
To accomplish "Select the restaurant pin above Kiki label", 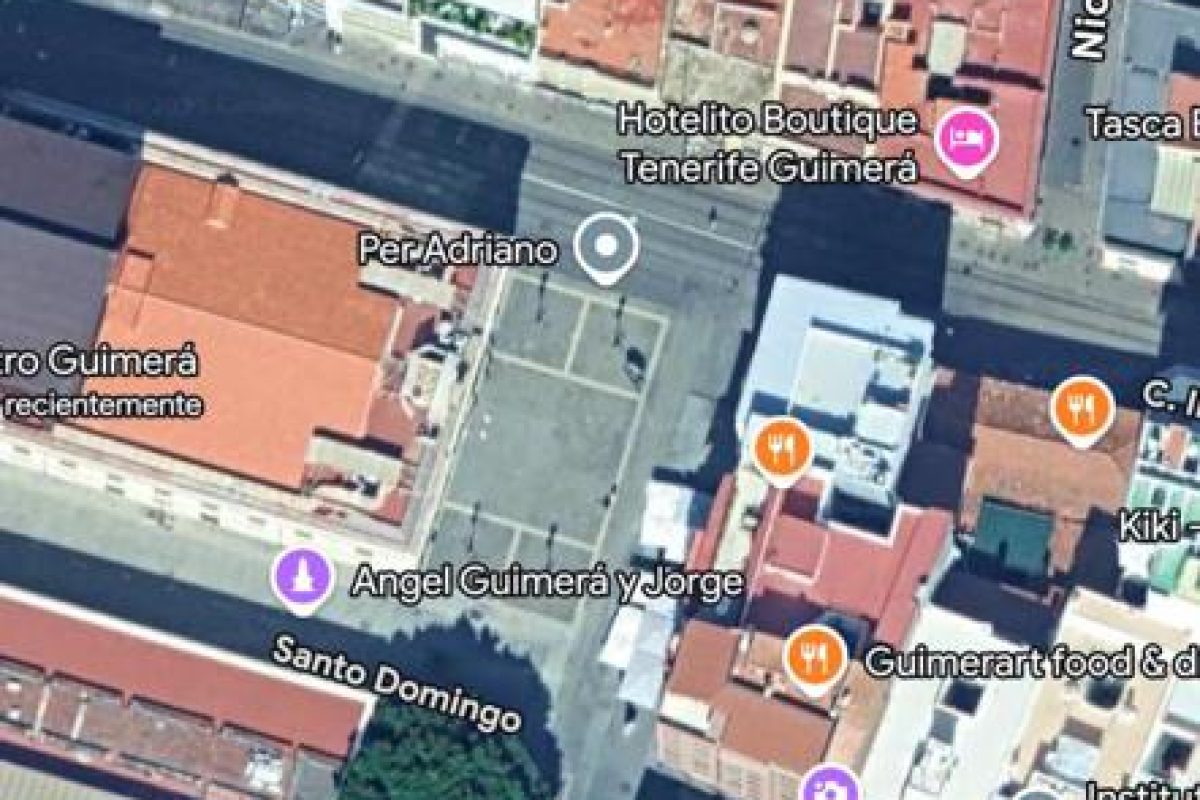I will coord(1081,408).
